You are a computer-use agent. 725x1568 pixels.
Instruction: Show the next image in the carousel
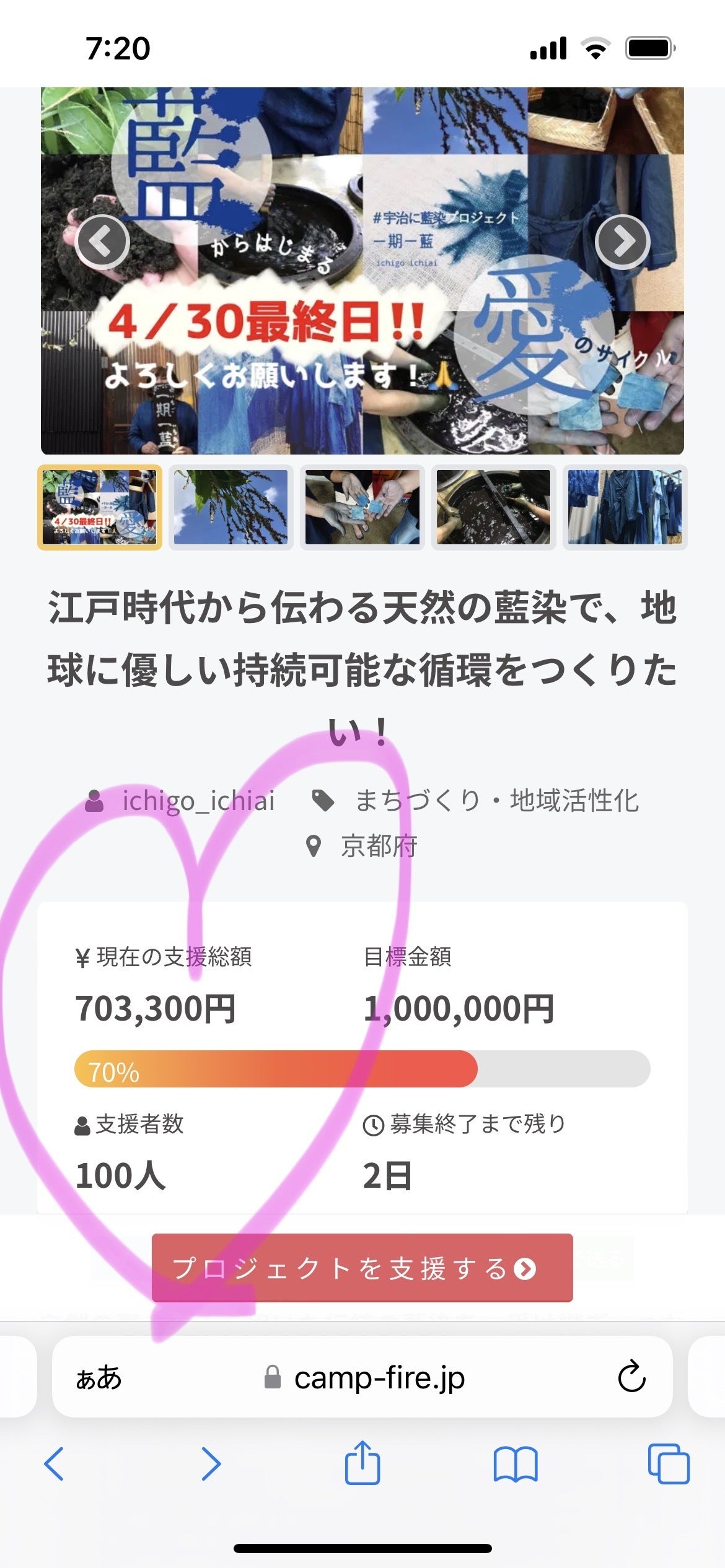coord(622,242)
